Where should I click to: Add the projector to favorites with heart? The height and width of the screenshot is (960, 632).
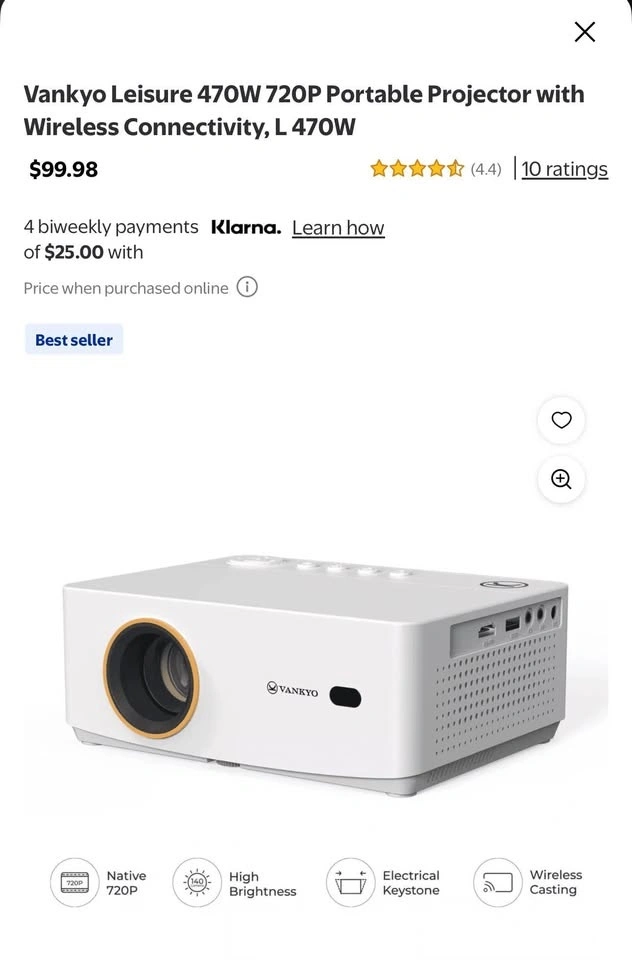[561, 420]
